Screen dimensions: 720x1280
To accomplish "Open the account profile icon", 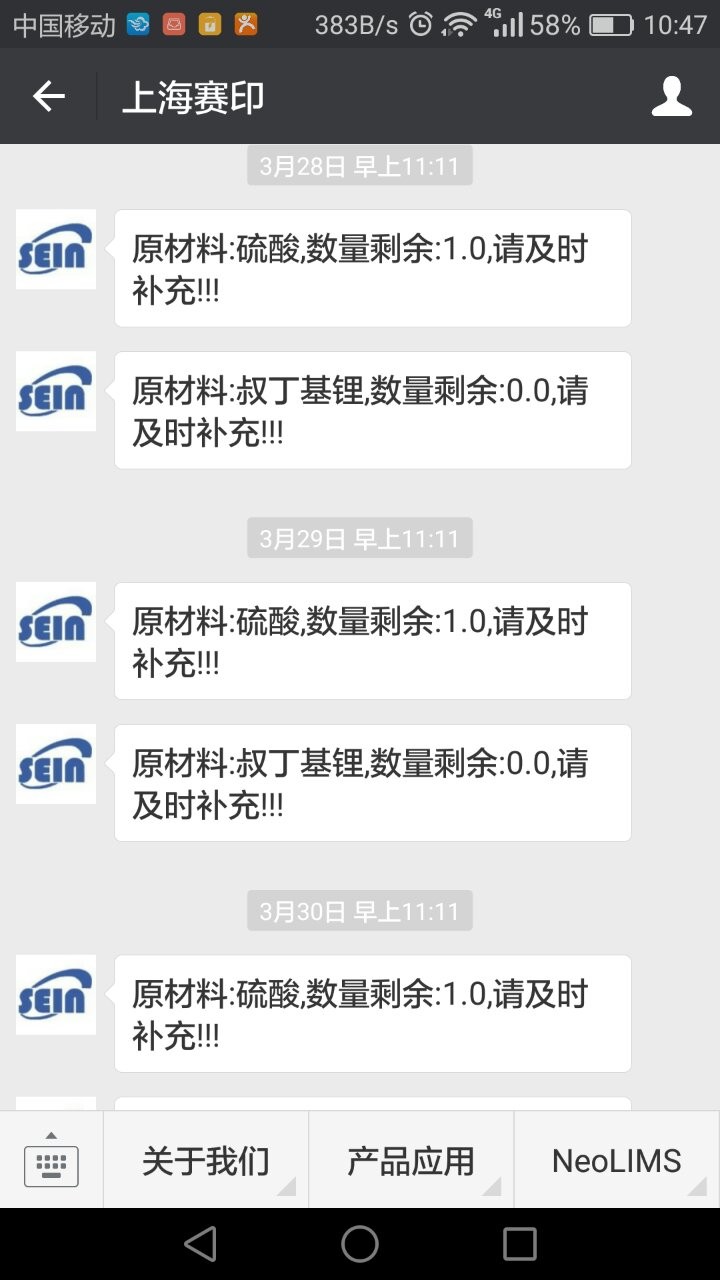I will click(x=671, y=97).
